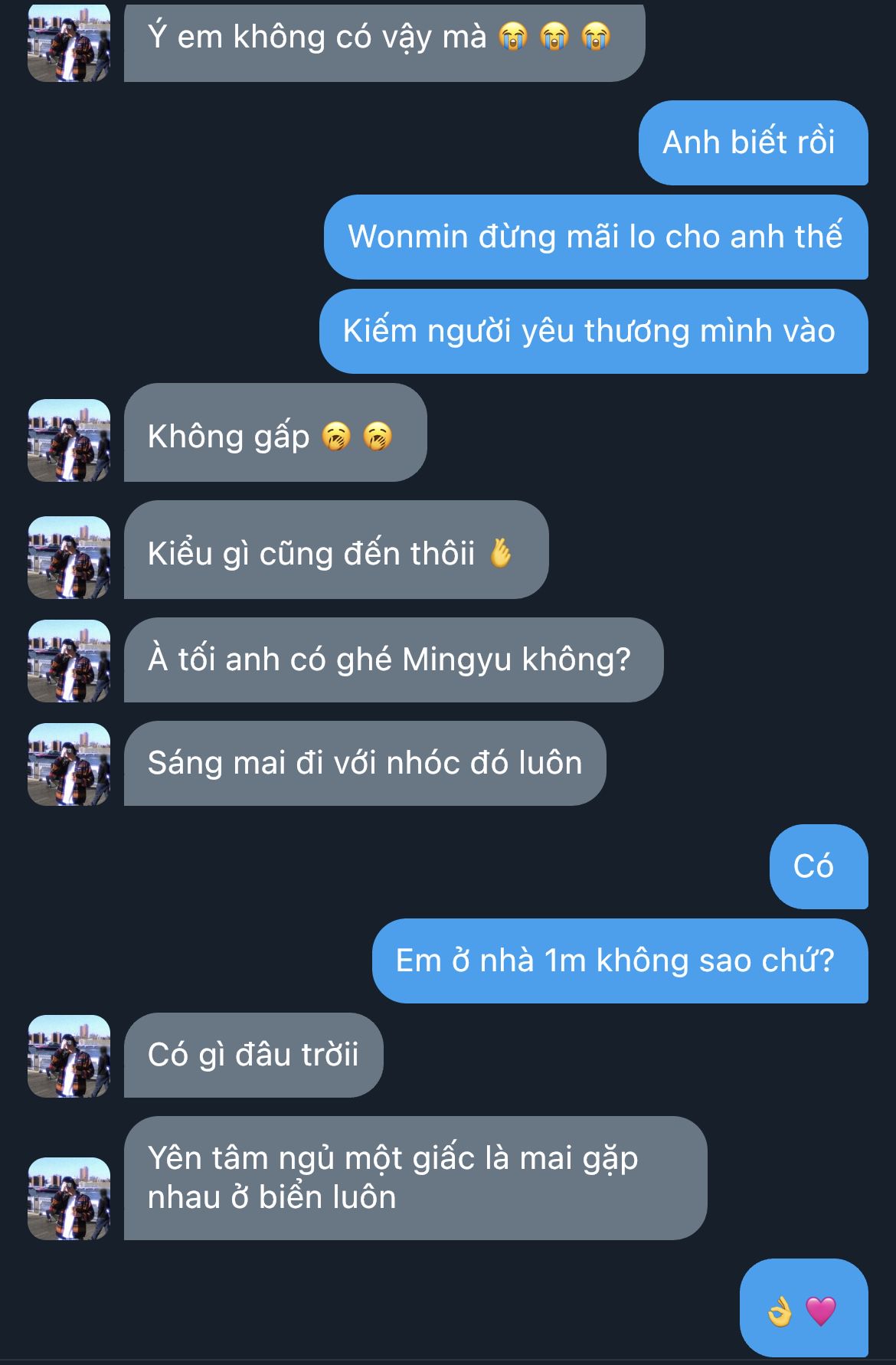View sender profile from "À tối anh có ghé Mingyu không?"

pyautogui.click(x=69, y=661)
